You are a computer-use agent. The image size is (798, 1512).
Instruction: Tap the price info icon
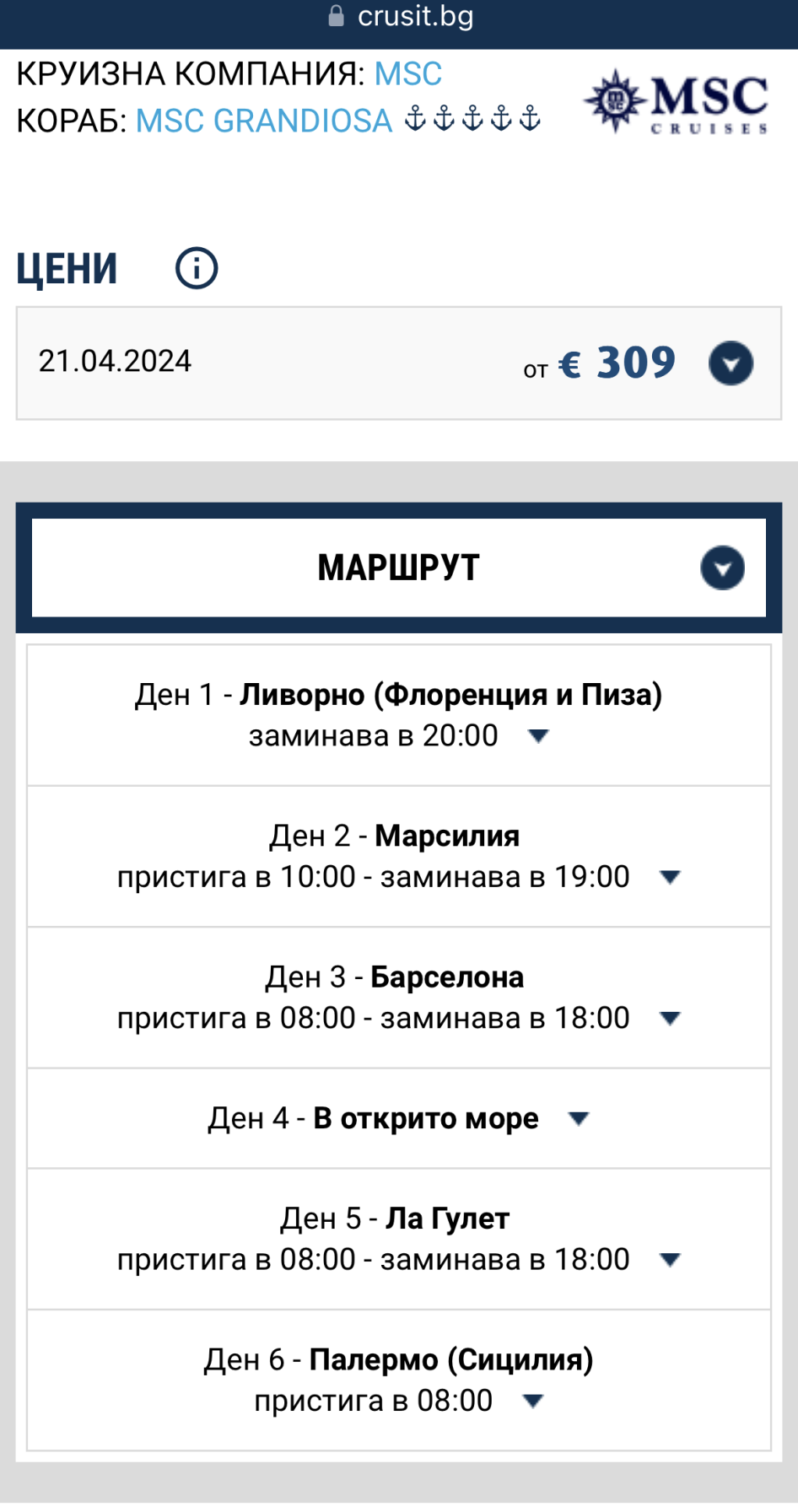pos(196,269)
